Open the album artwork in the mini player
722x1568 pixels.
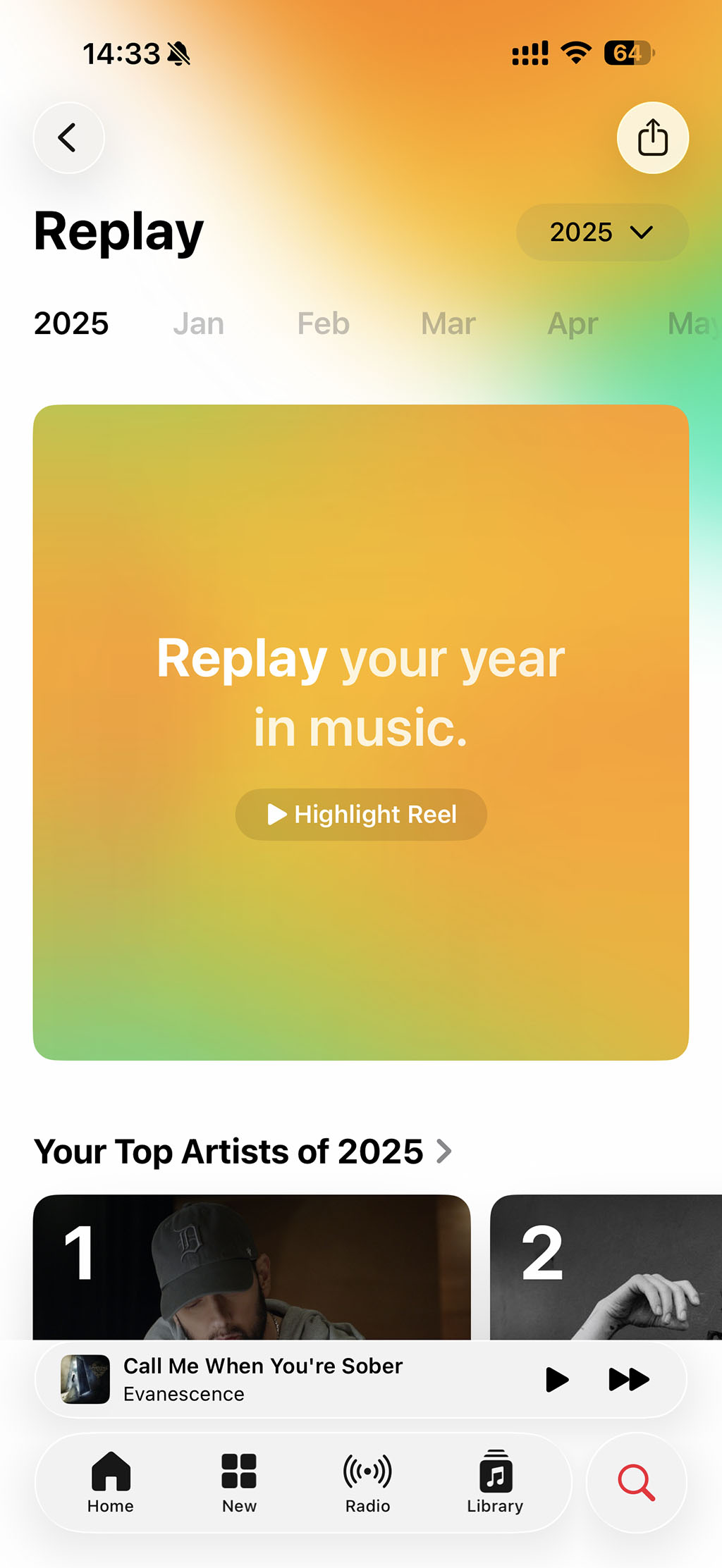pyautogui.click(x=85, y=1379)
